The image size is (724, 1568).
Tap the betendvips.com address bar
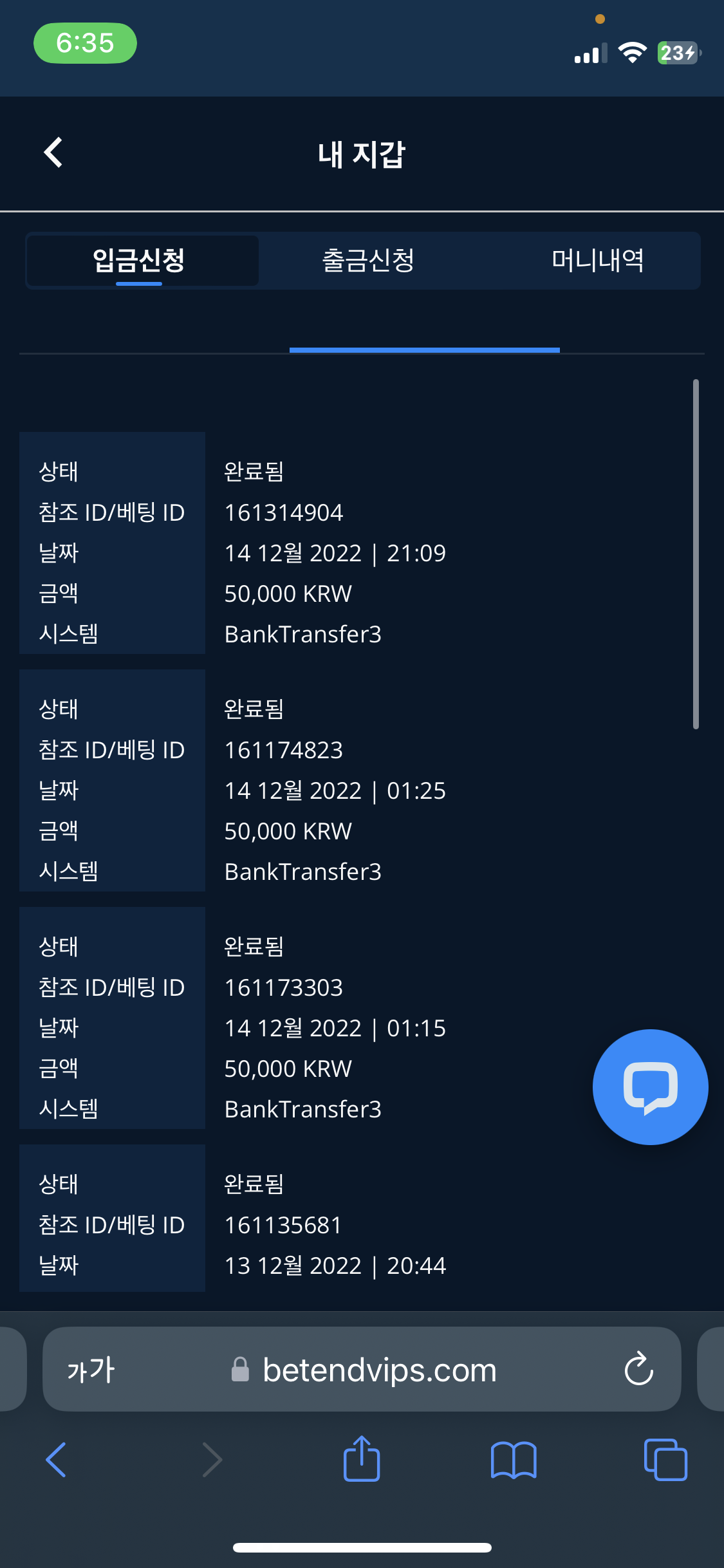[380, 1370]
